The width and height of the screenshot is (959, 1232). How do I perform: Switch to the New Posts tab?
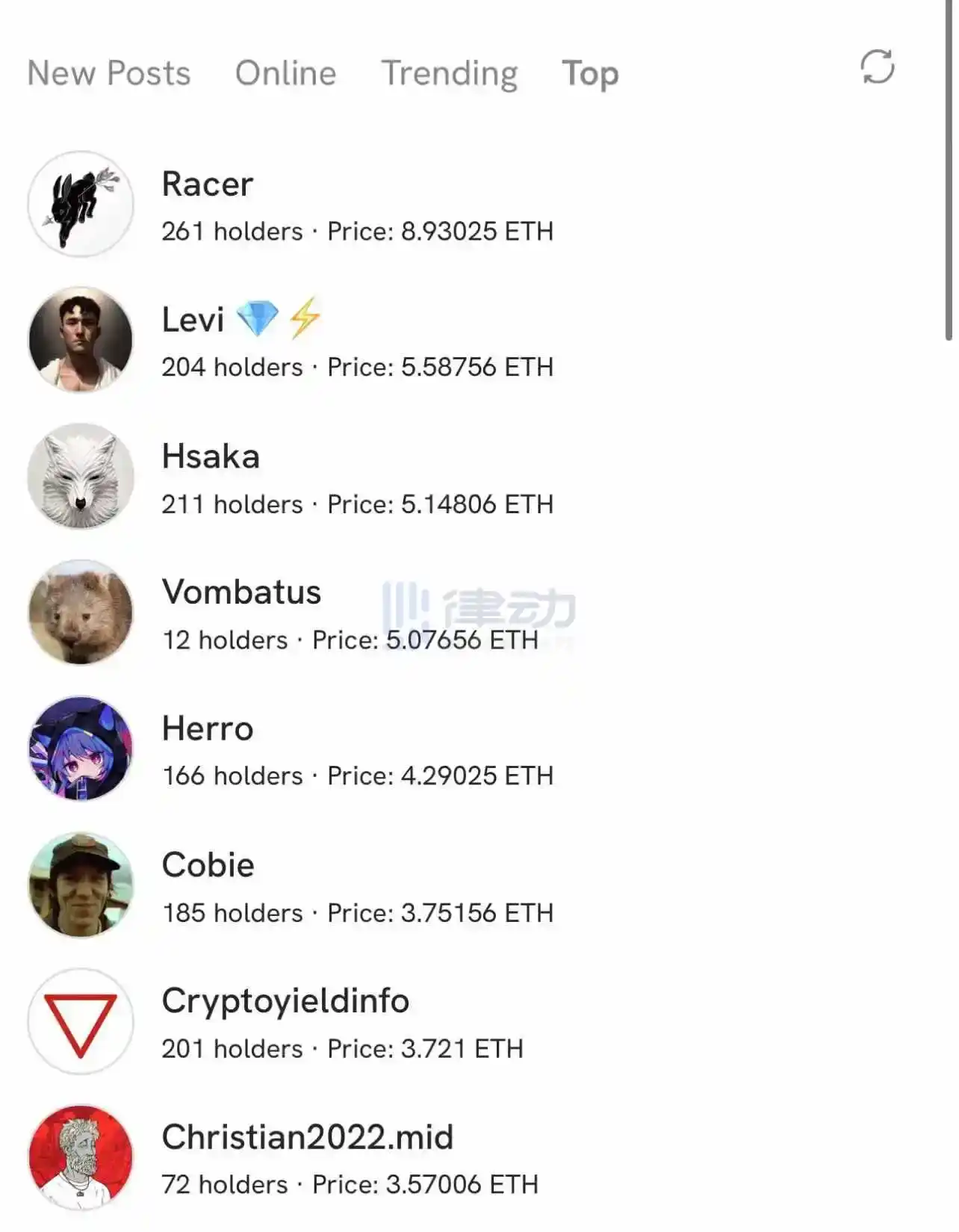pyautogui.click(x=109, y=73)
